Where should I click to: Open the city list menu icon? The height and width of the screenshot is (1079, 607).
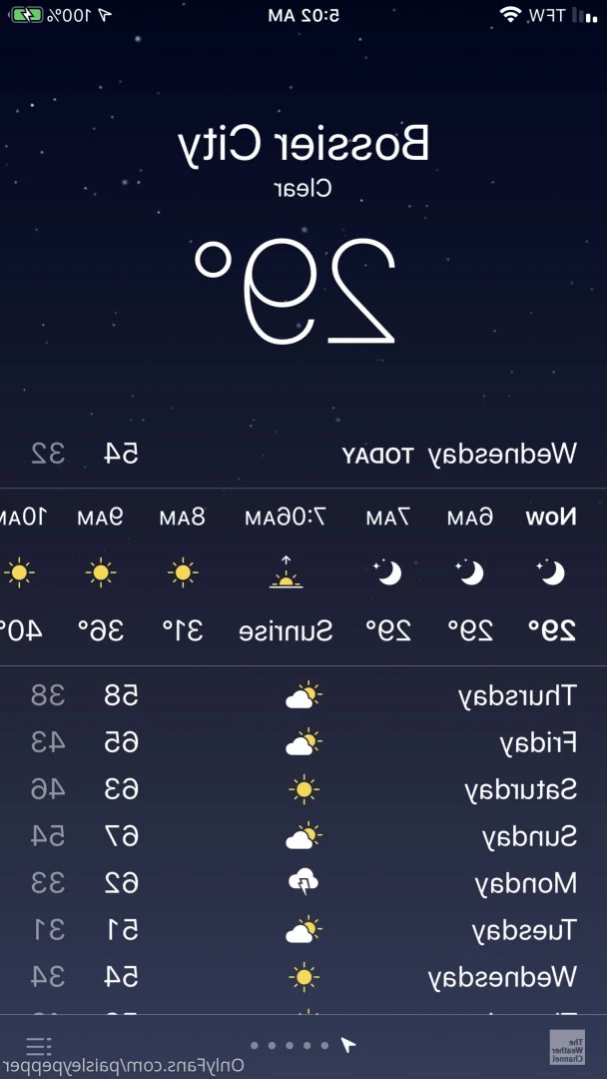[38, 1046]
